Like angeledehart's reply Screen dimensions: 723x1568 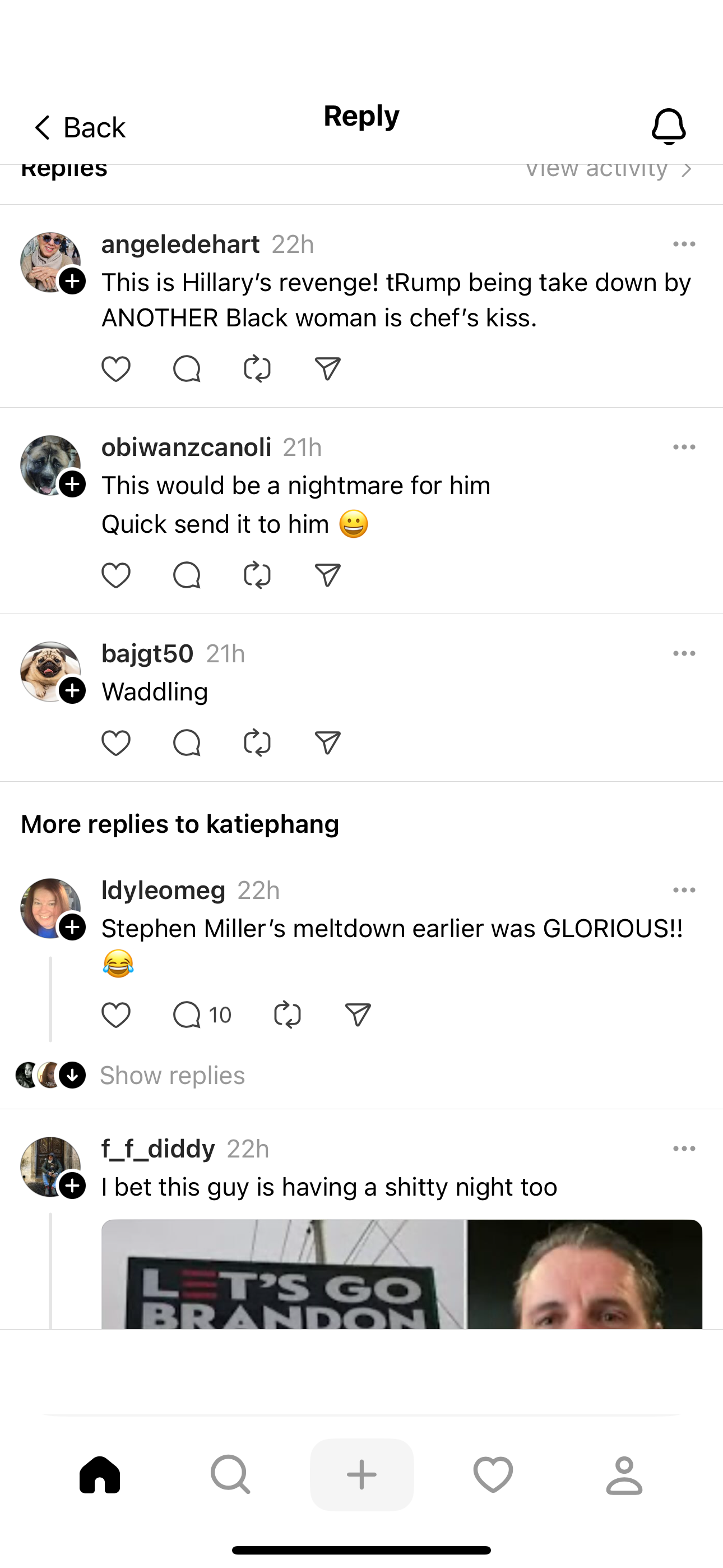point(115,369)
